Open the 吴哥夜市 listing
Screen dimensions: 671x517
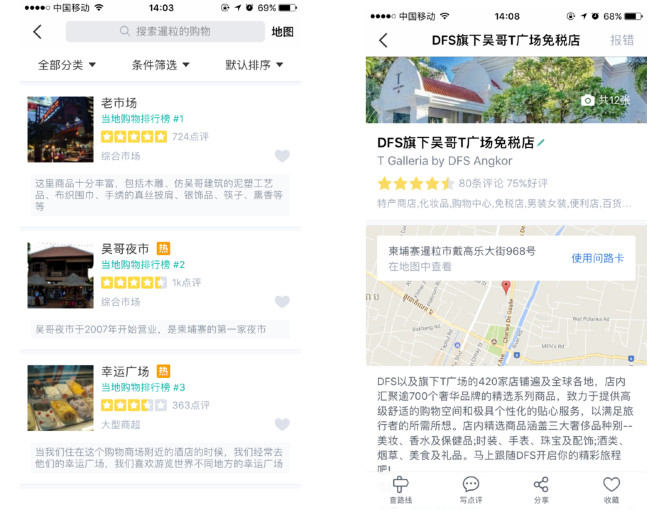pos(125,248)
